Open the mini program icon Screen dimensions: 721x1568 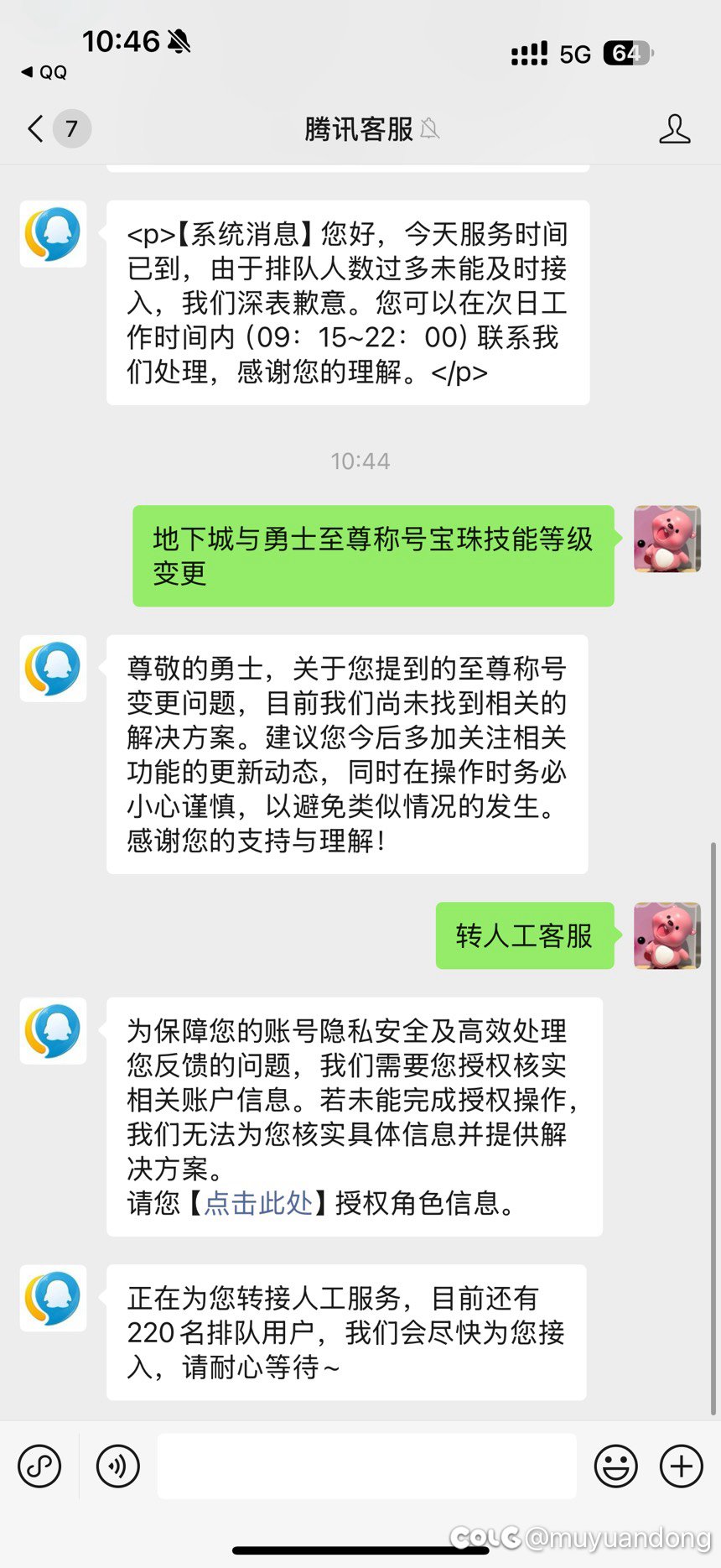coord(39,1466)
